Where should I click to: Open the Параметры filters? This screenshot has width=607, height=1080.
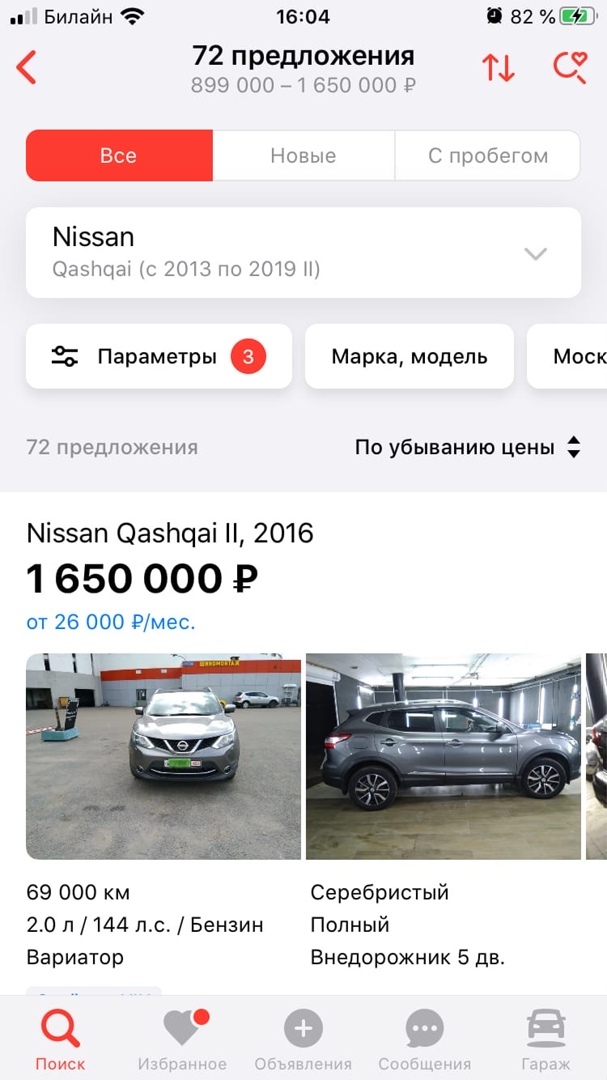[x=158, y=356]
